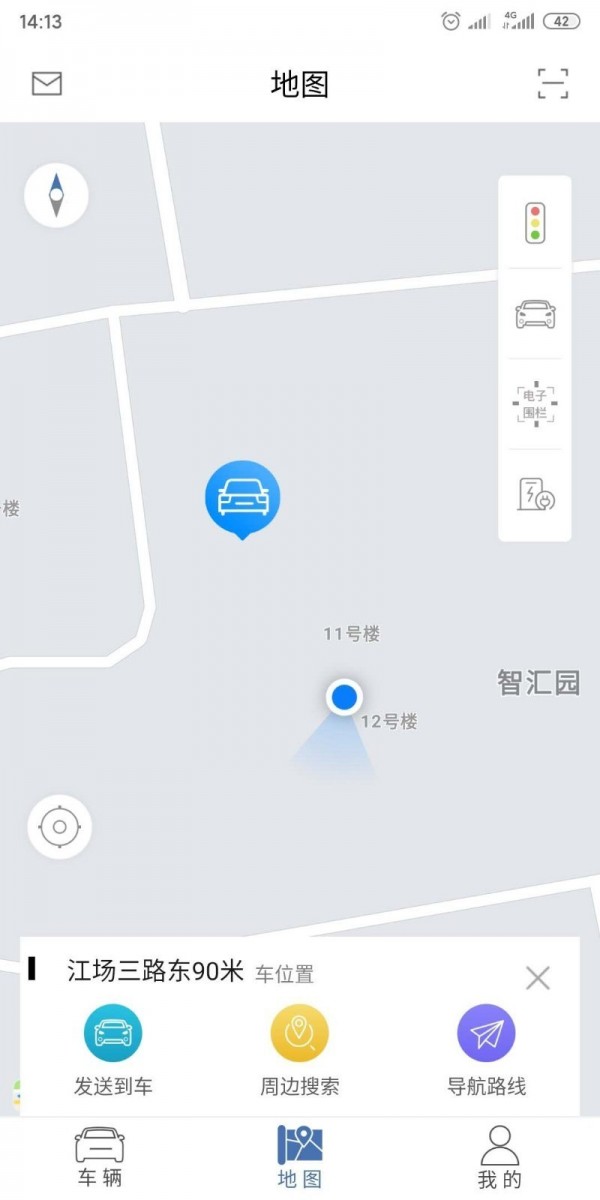Open 电子围栏 geofence option
The height and width of the screenshot is (1200, 600).
[535, 404]
